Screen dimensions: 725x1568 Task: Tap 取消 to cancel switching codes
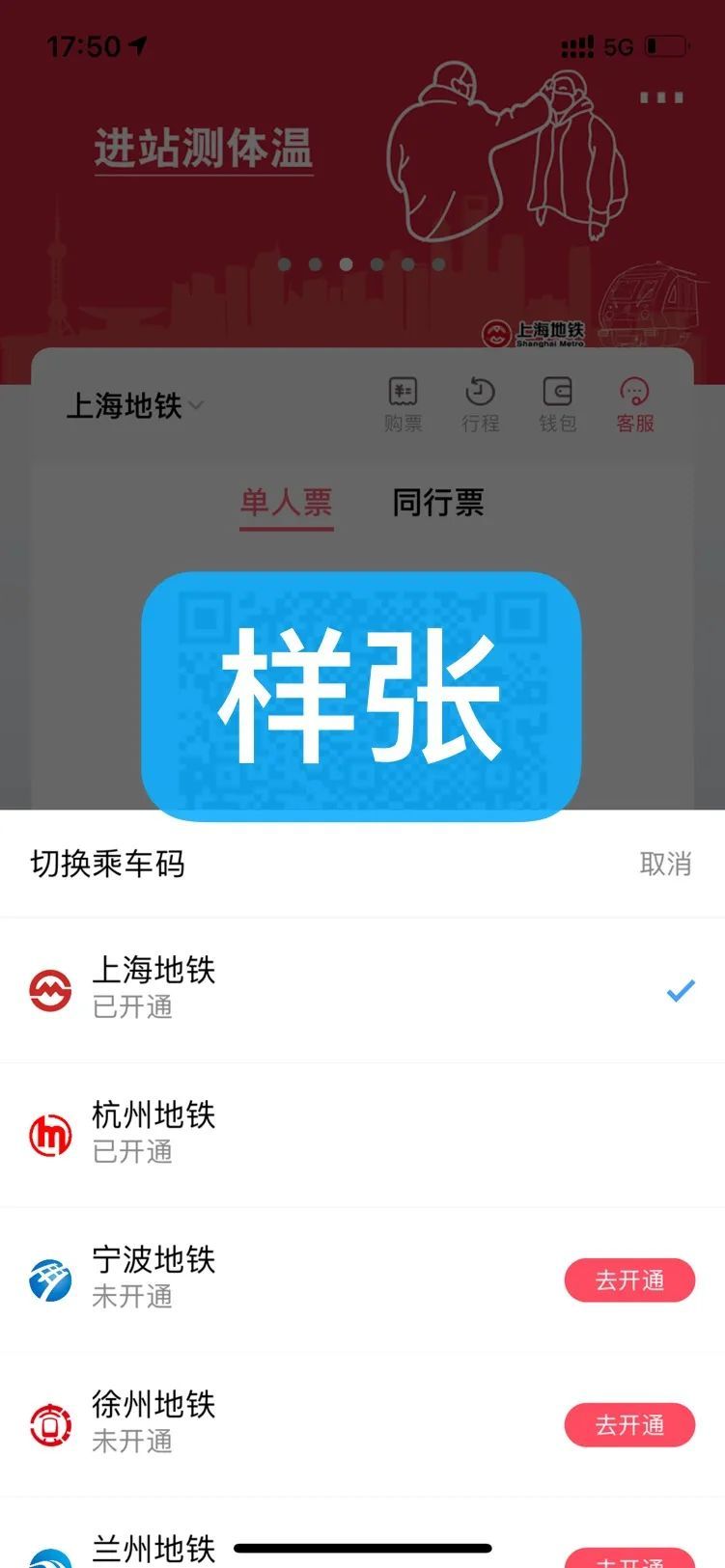(x=665, y=864)
